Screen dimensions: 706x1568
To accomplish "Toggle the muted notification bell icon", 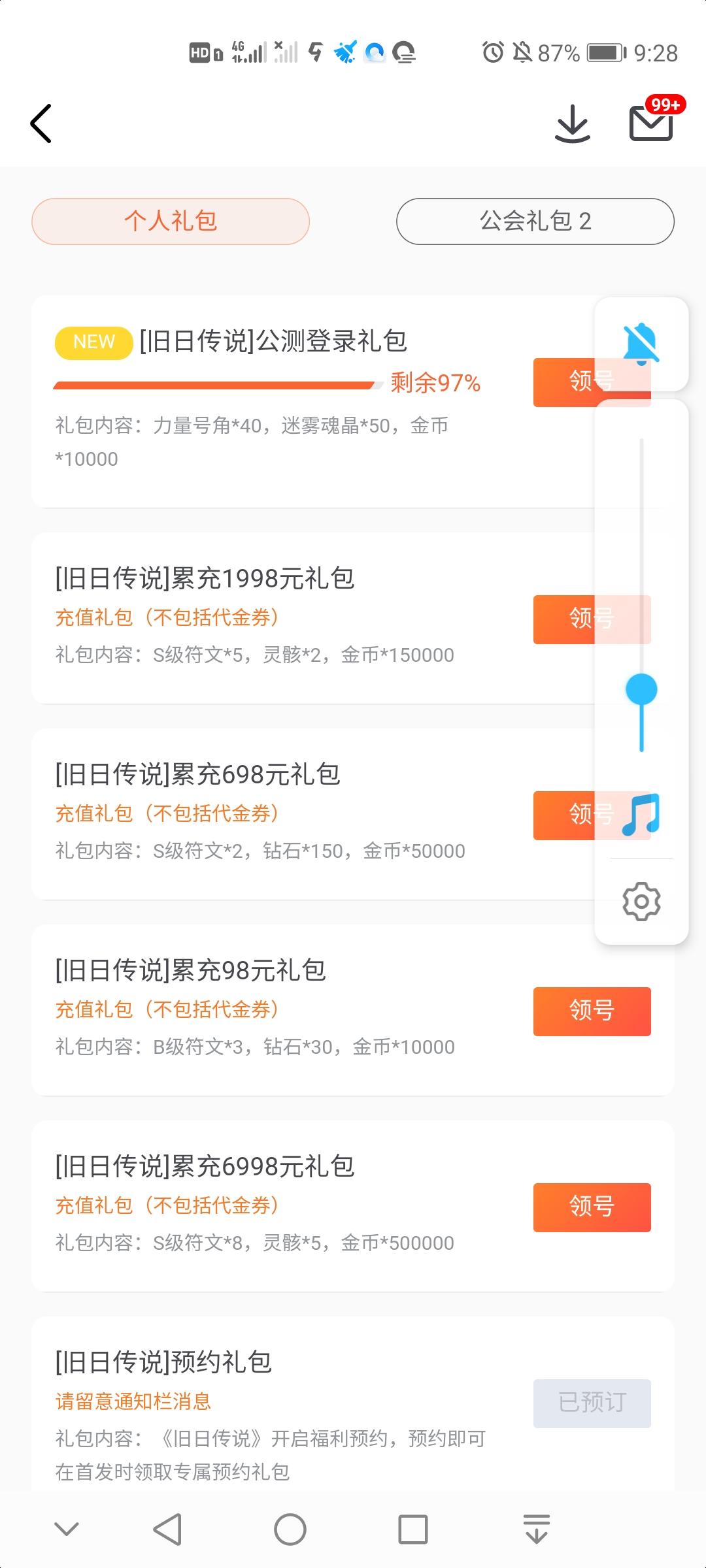I will [641, 342].
